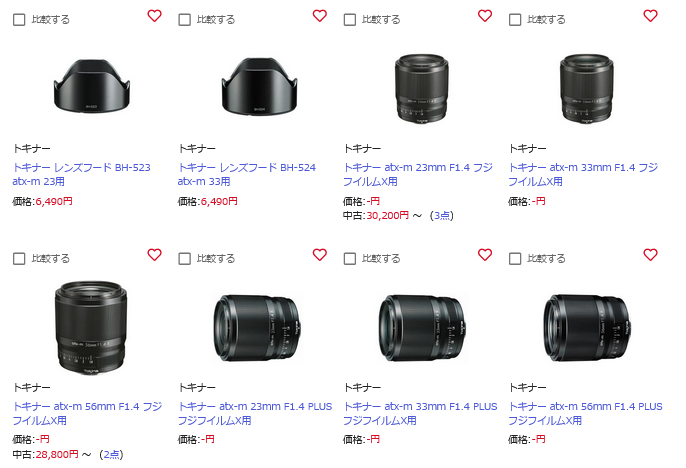The height and width of the screenshot is (468, 686).
Task: Add atx-m 56mm F1.4 PLUS to favorites
Action: point(650,255)
